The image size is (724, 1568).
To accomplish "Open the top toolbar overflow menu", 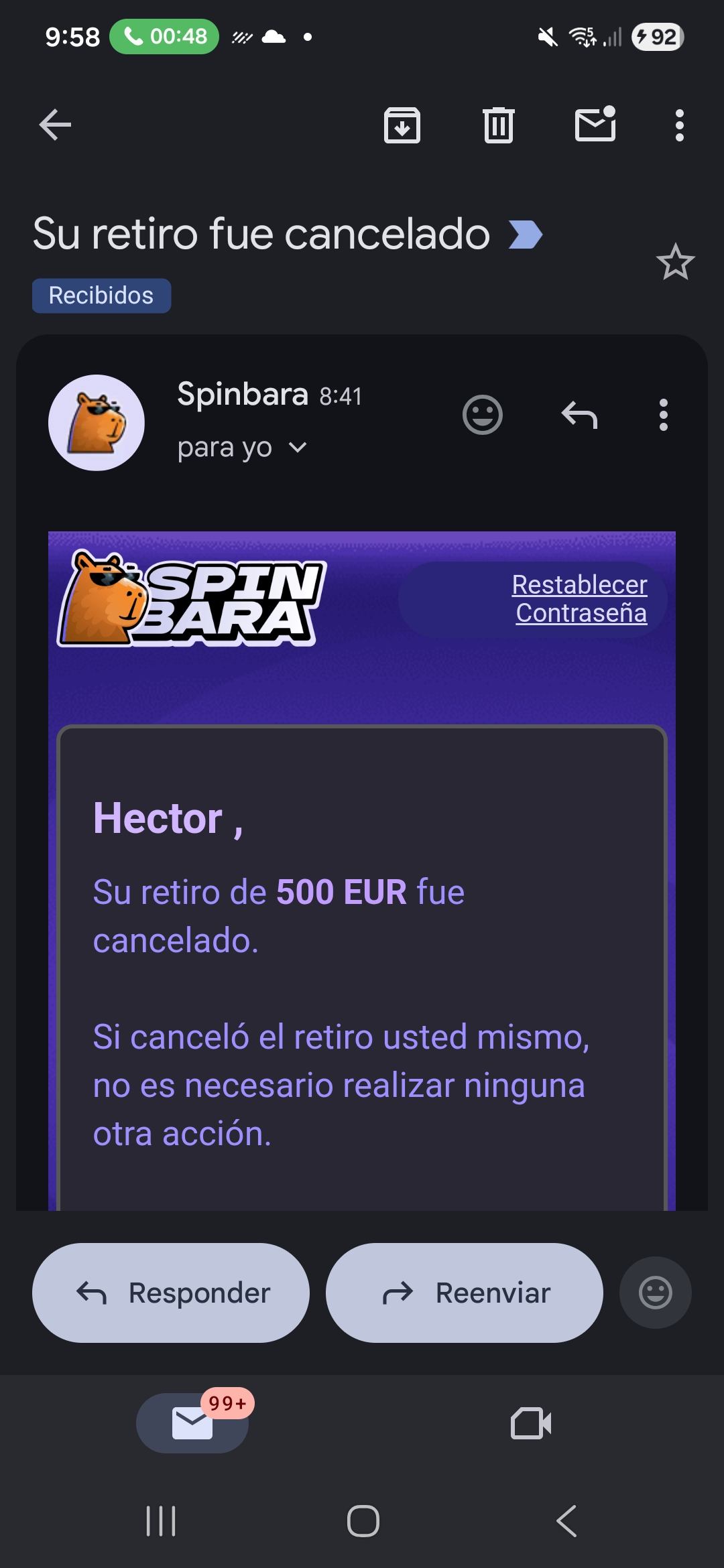I will click(x=679, y=125).
